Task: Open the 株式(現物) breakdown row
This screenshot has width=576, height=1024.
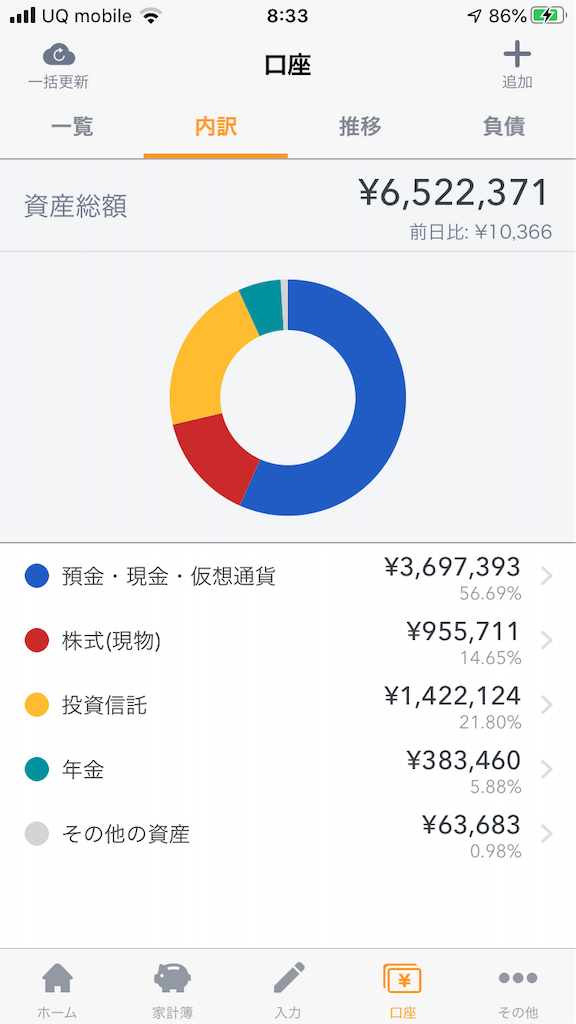Action: (288, 641)
